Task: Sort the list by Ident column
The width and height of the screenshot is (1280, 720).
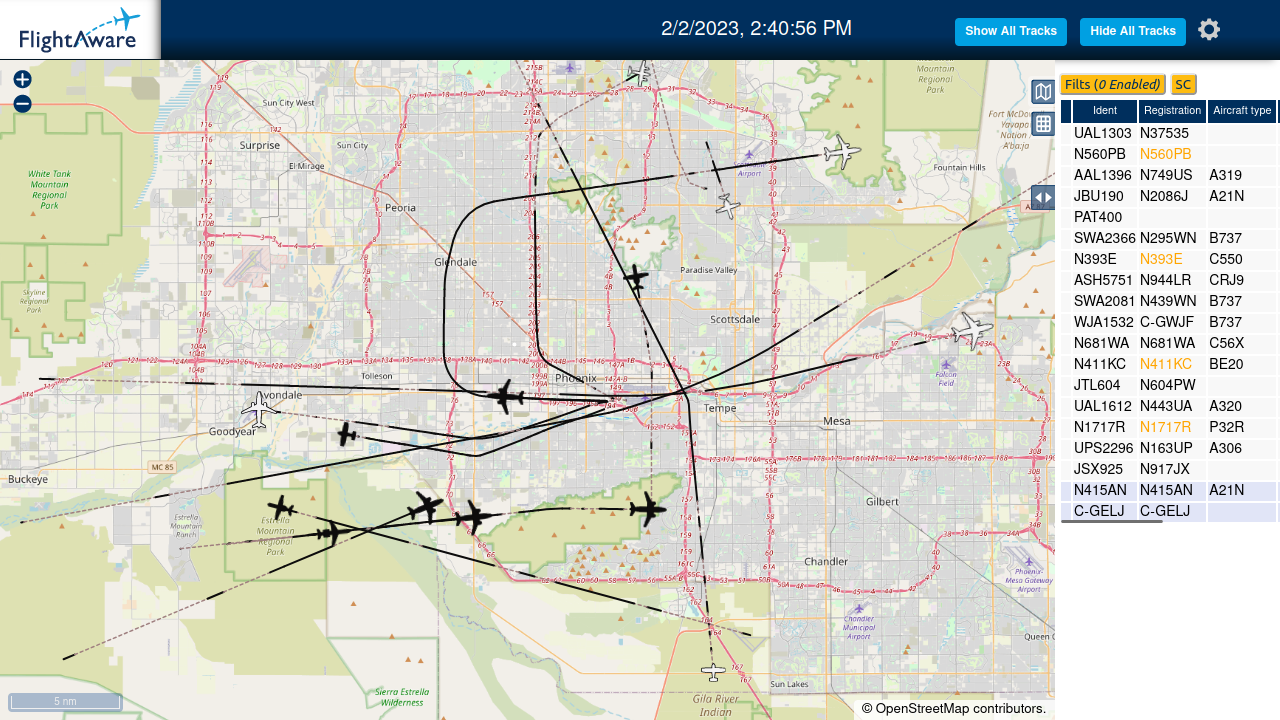Action: tap(1105, 111)
